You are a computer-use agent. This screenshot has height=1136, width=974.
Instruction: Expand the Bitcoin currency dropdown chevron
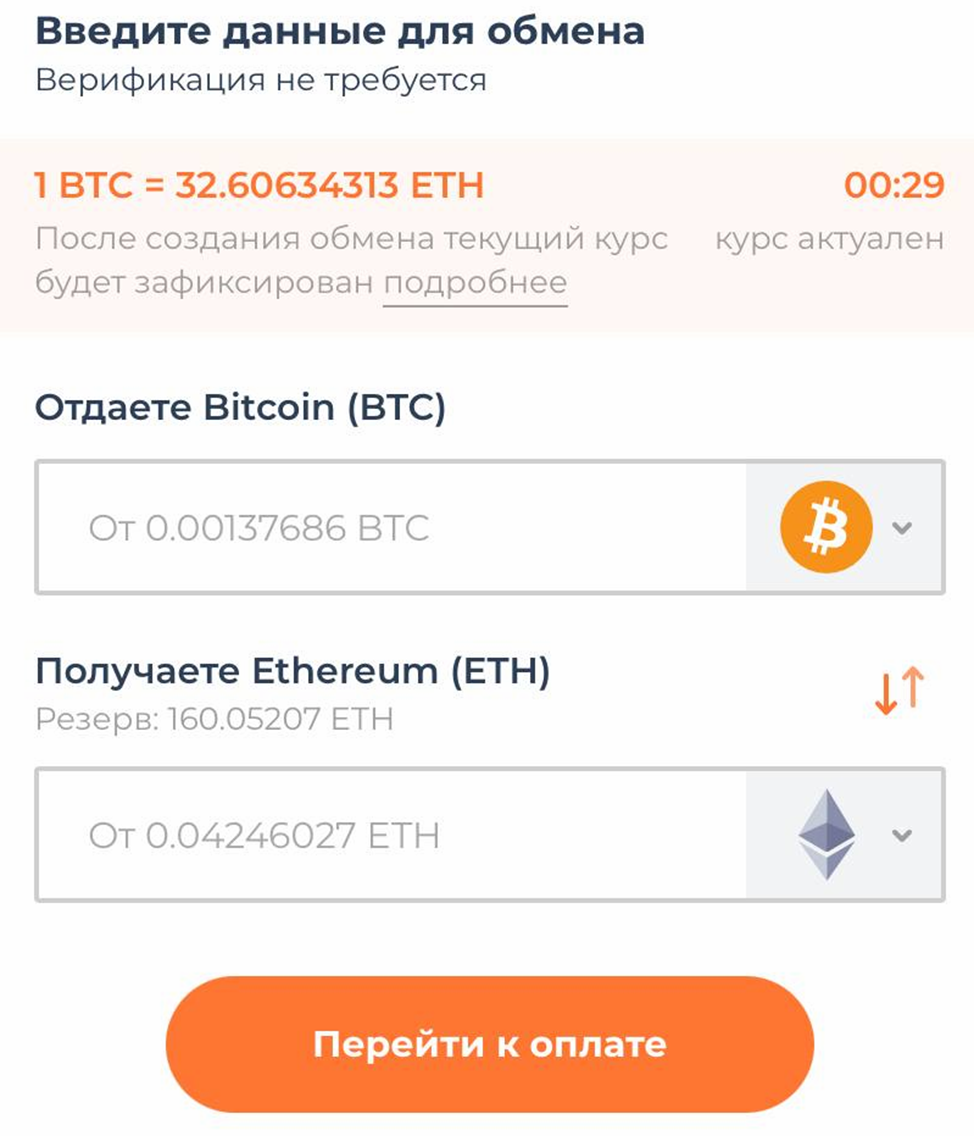903,526
